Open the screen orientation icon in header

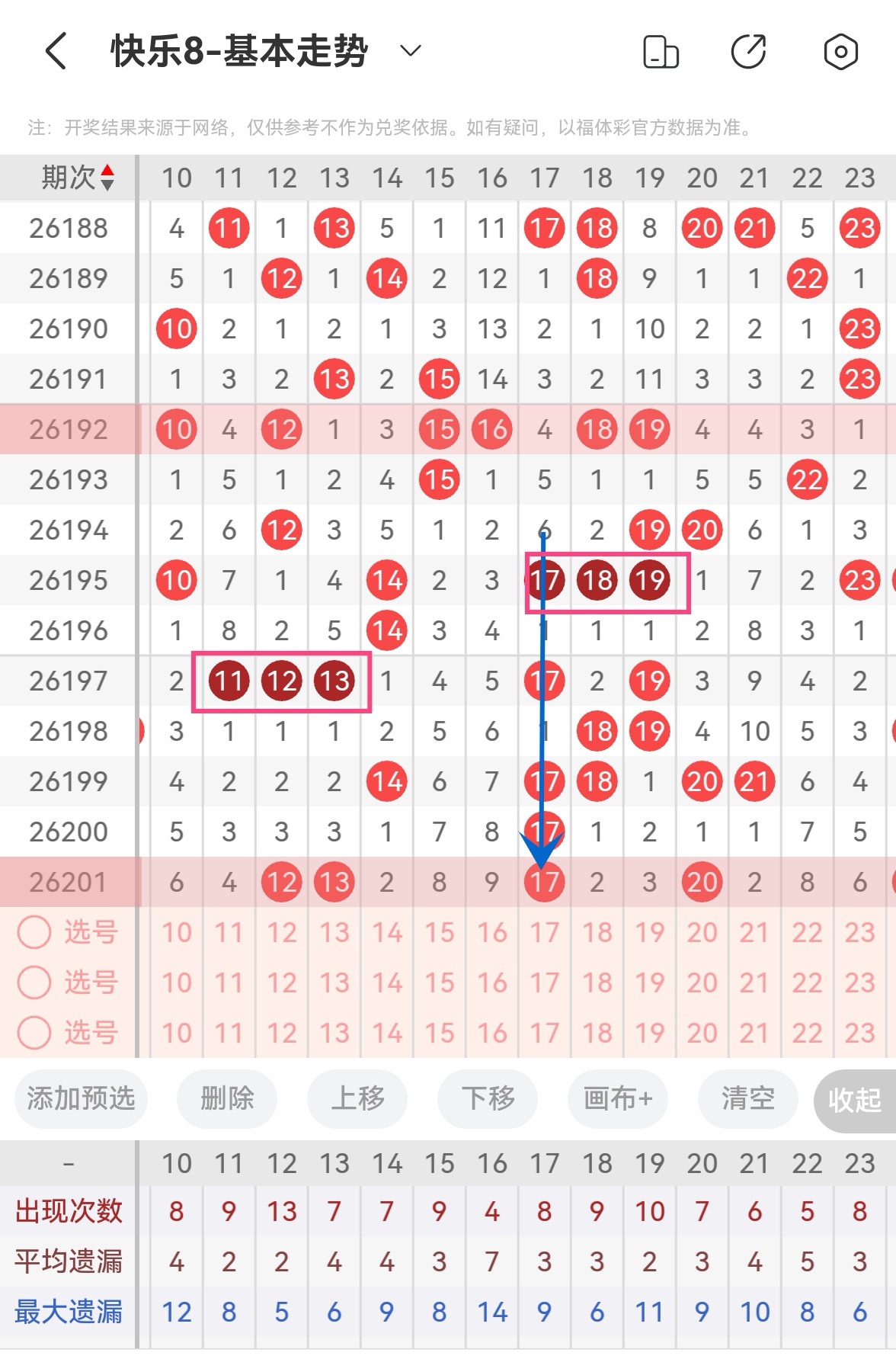tap(661, 52)
